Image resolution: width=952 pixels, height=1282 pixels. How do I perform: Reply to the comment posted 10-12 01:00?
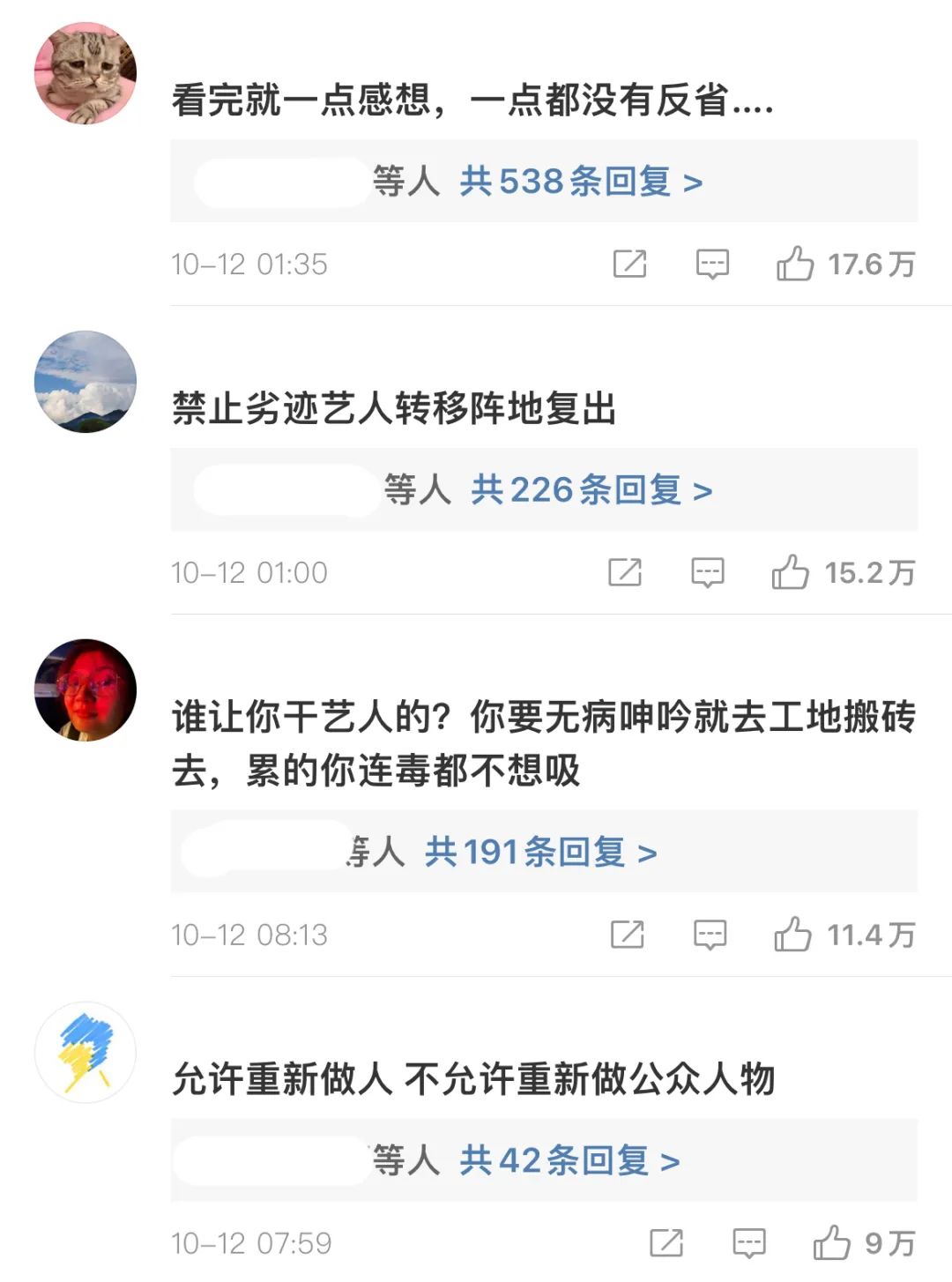click(707, 572)
